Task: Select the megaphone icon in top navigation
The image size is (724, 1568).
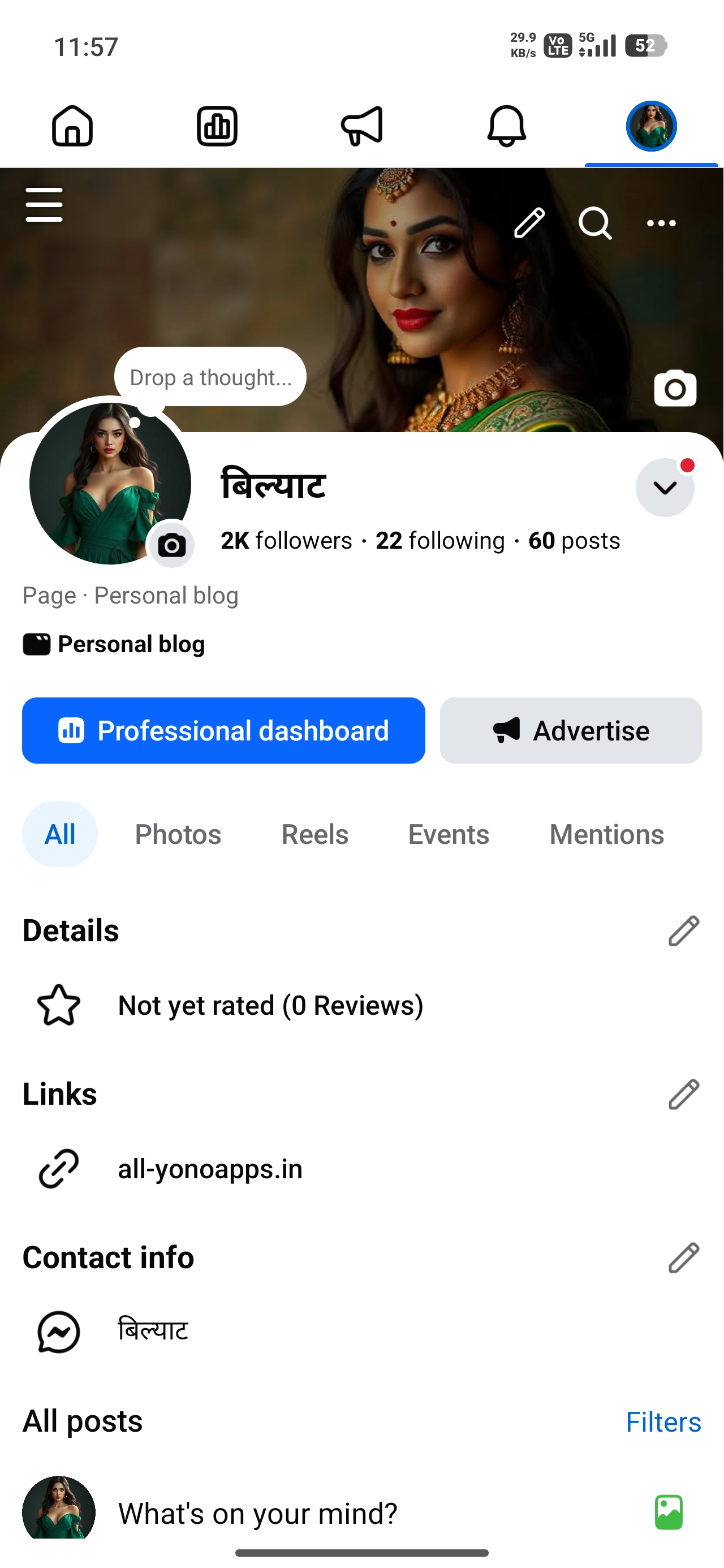Action: pyautogui.click(x=361, y=126)
